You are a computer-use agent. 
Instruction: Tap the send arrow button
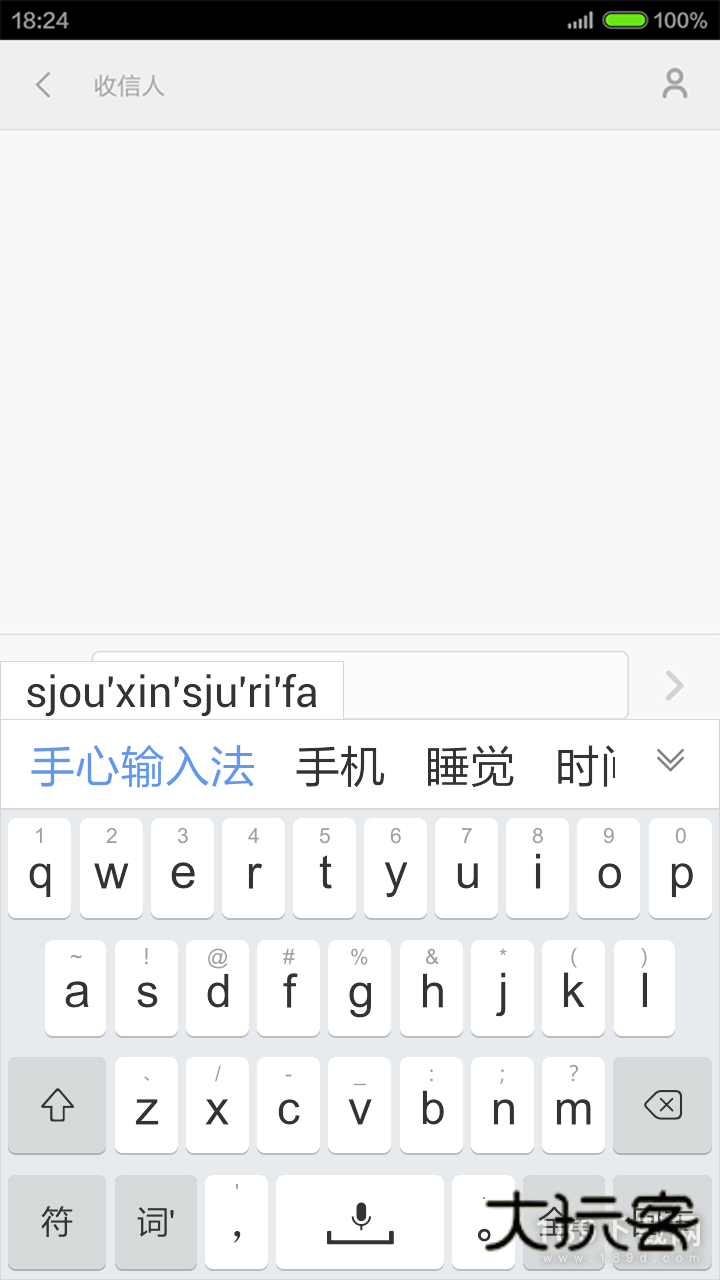674,685
